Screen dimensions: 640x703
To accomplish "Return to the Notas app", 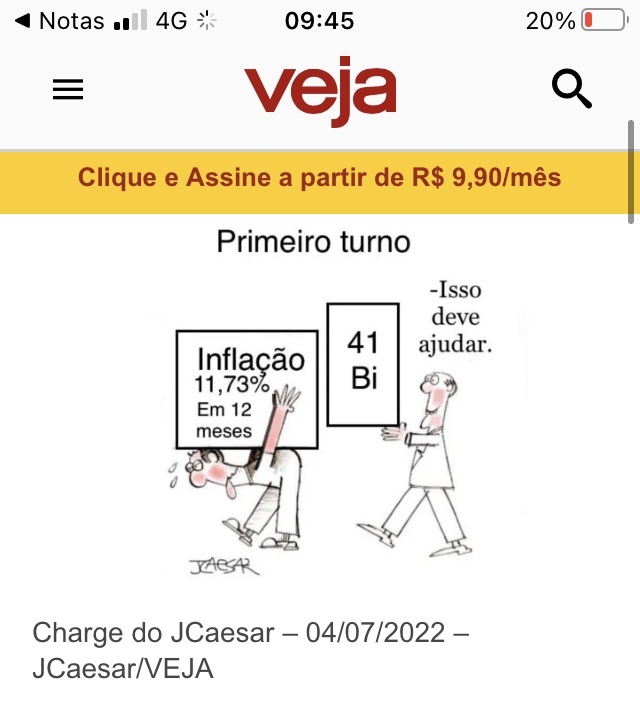I will 60,21.
